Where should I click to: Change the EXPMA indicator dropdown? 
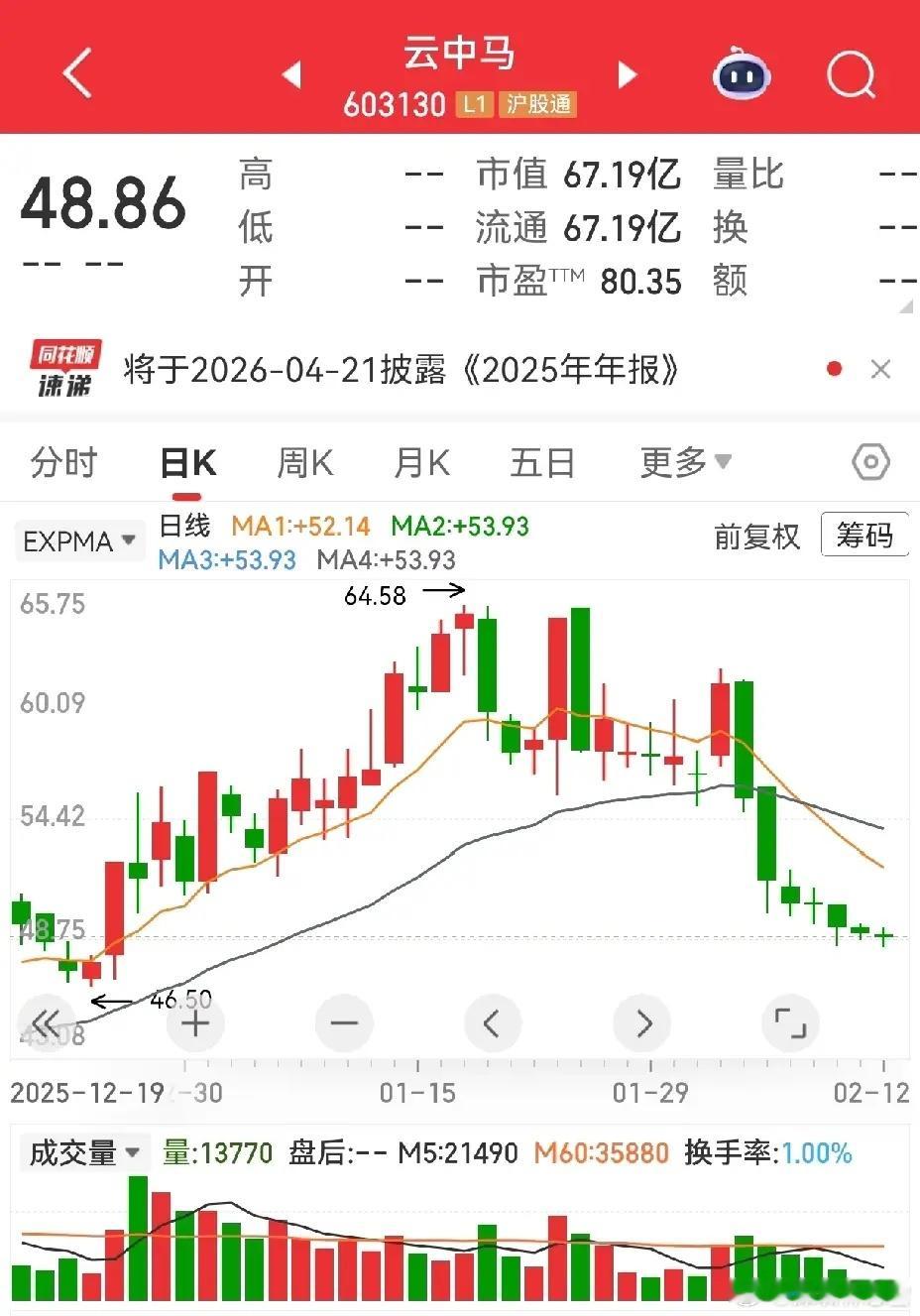tap(79, 541)
